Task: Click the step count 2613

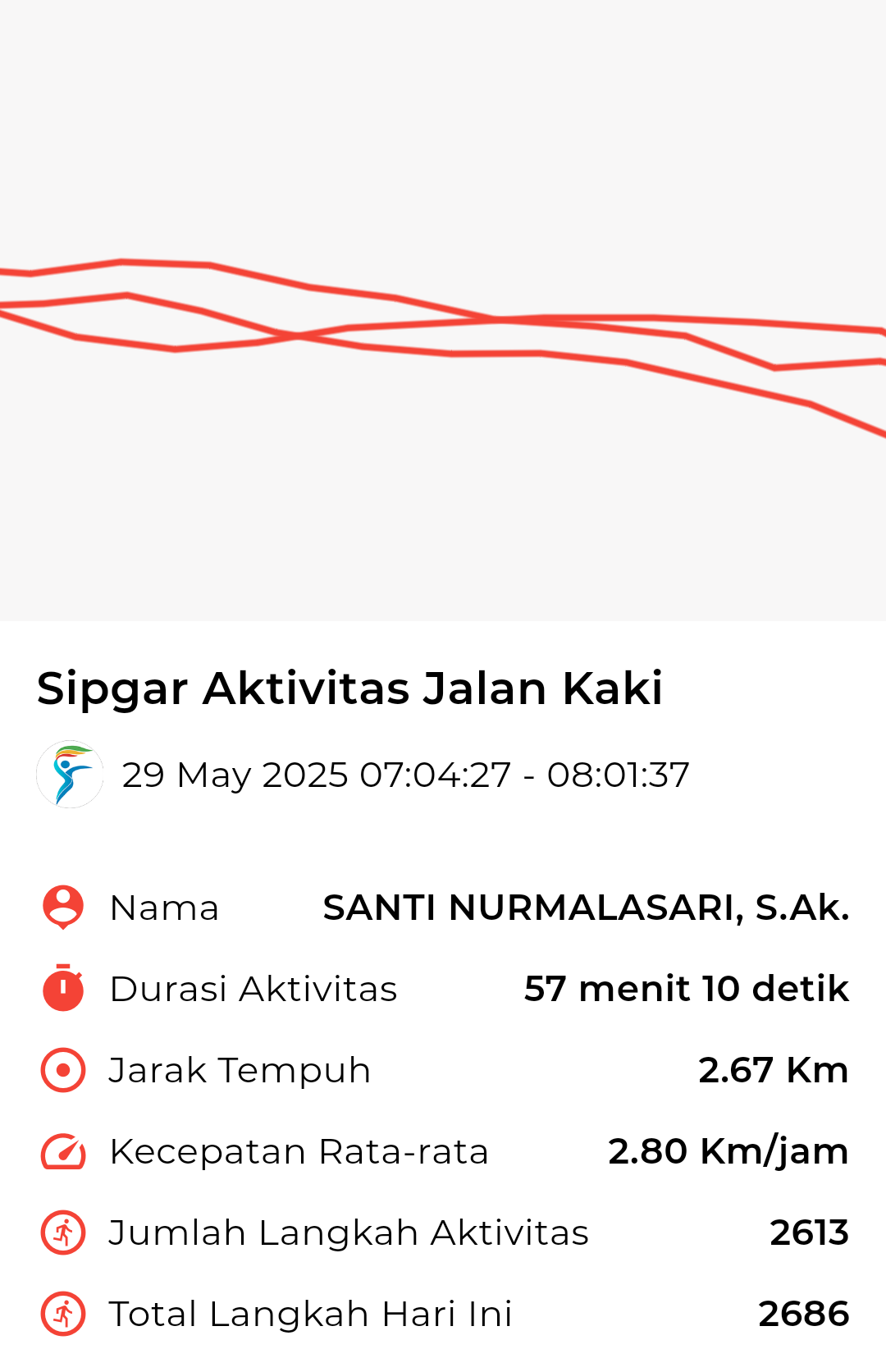Action: click(x=811, y=1232)
